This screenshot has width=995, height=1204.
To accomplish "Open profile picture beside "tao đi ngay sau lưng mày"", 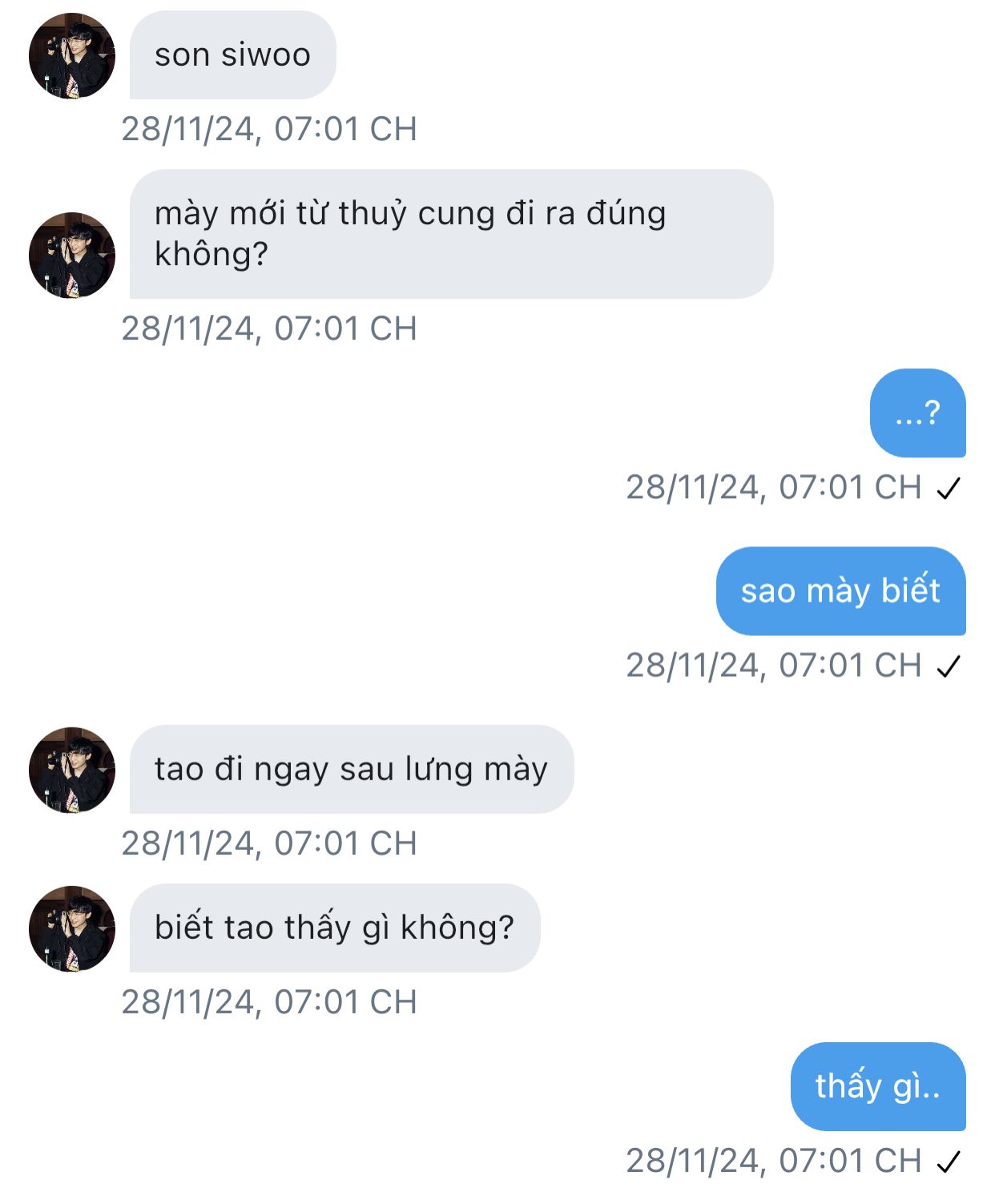I will pyautogui.click(x=72, y=770).
